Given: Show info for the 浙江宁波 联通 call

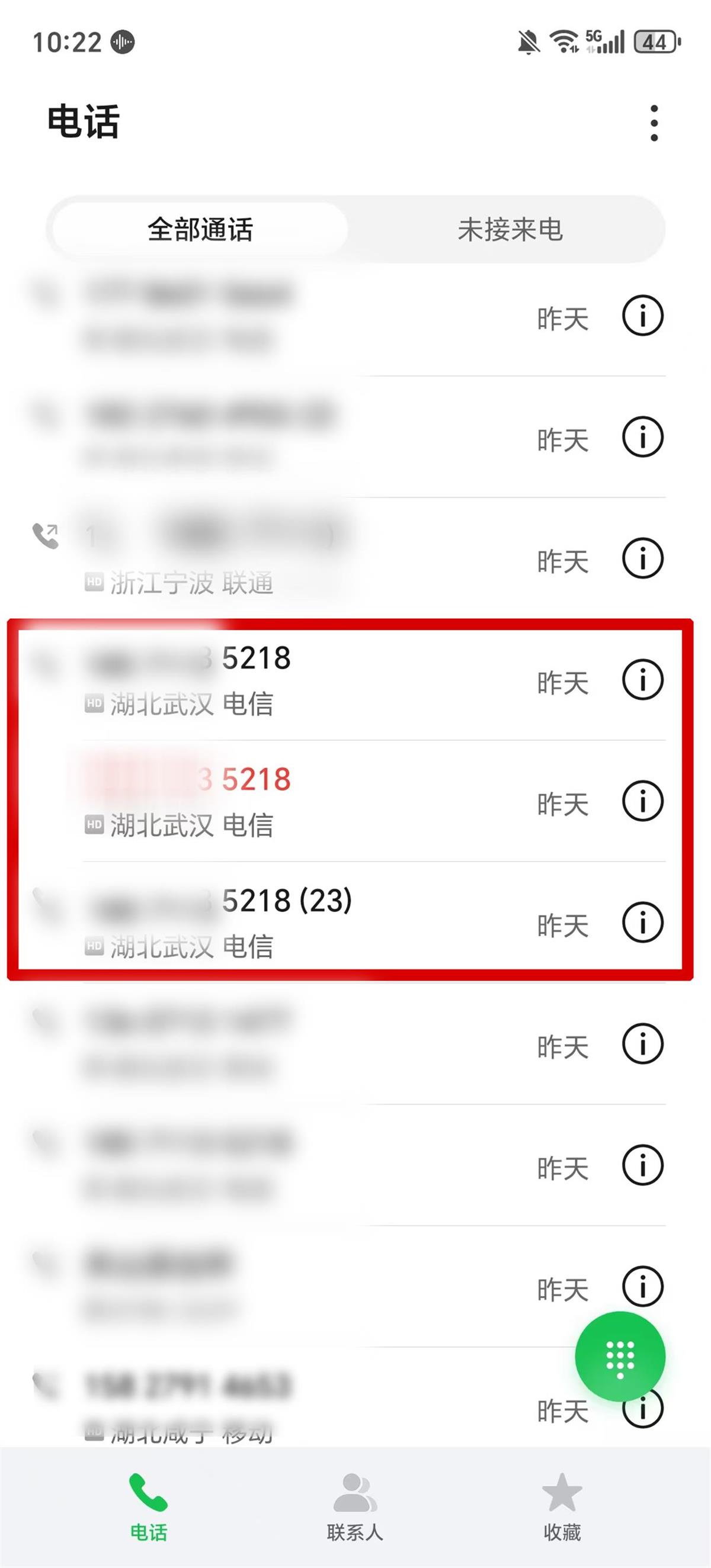Looking at the screenshot, I should pos(642,558).
